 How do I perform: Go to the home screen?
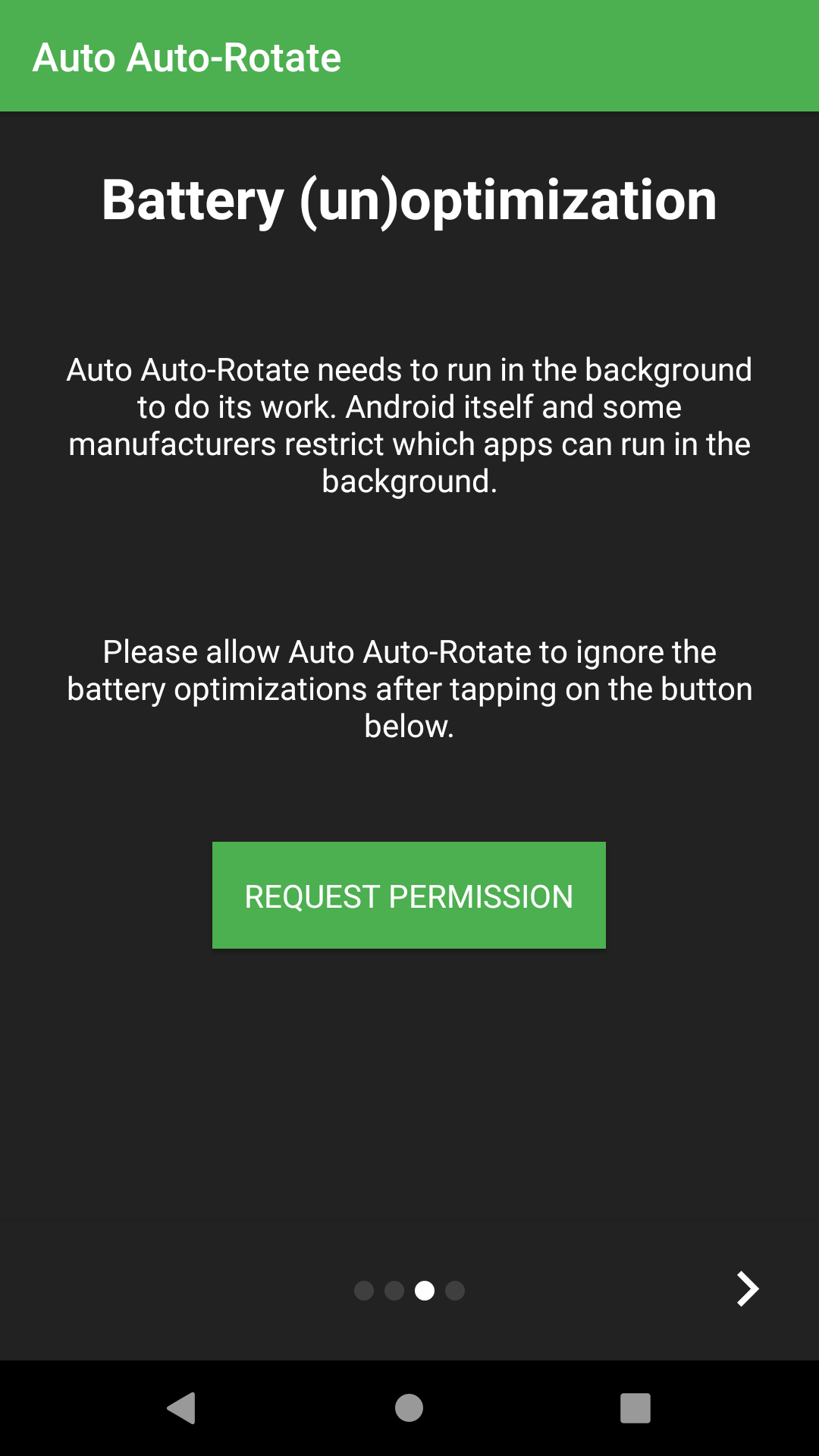[409, 1408]
